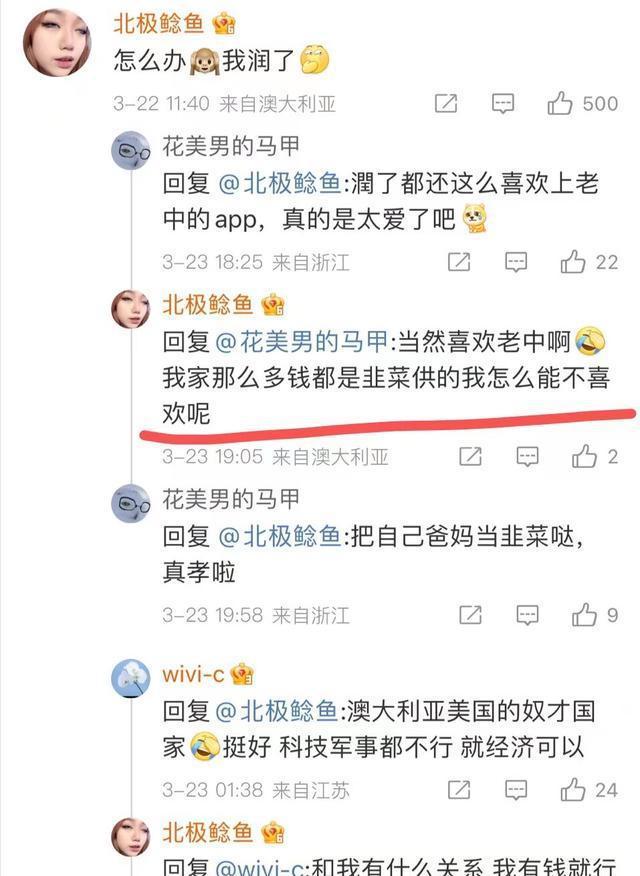This screenshot has height=876, width=640.
Task: Like wivi-c's comment with 24 likes
Action: (573, 790)
